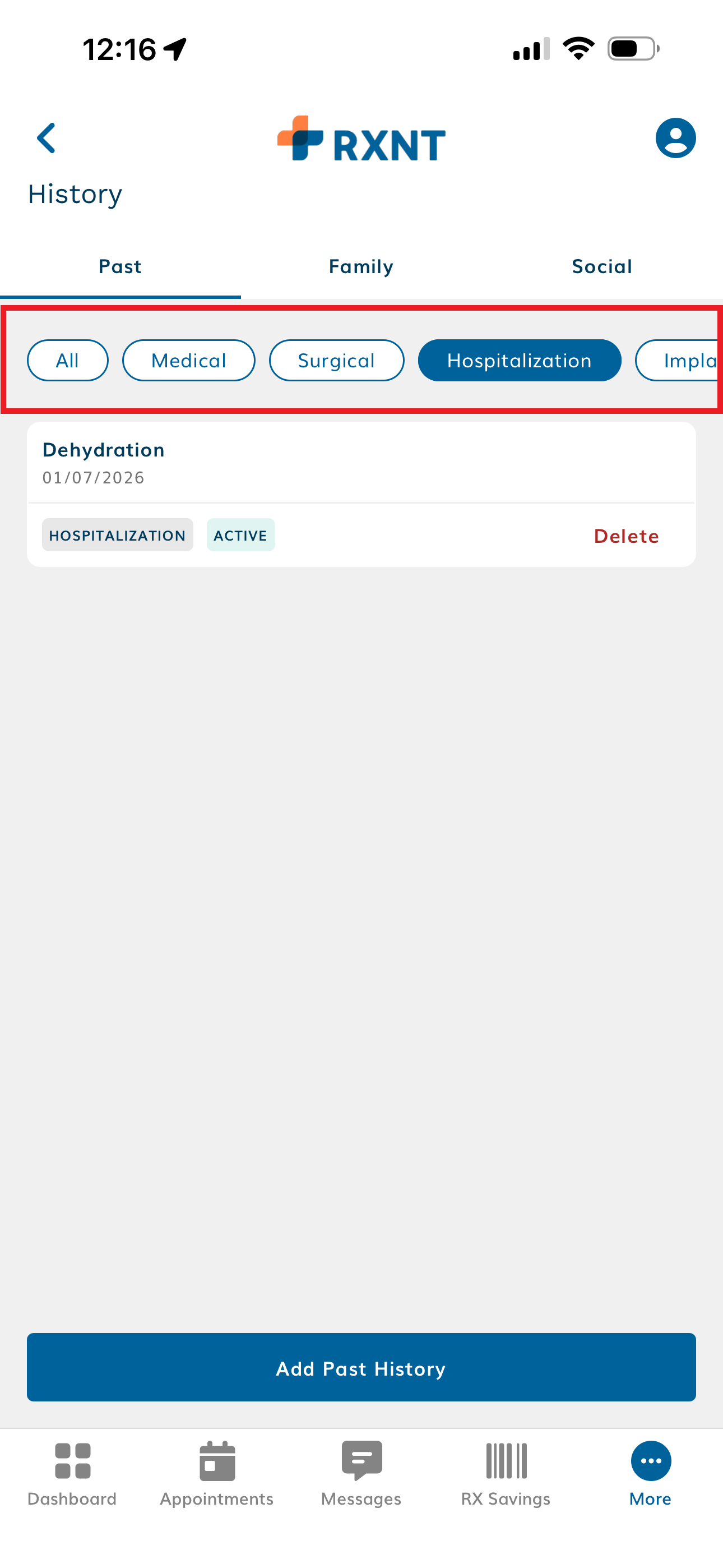This screenshot has width=723, height=1568.
Task: Select the Medical filter chip
Action: (x=189, y=361)
